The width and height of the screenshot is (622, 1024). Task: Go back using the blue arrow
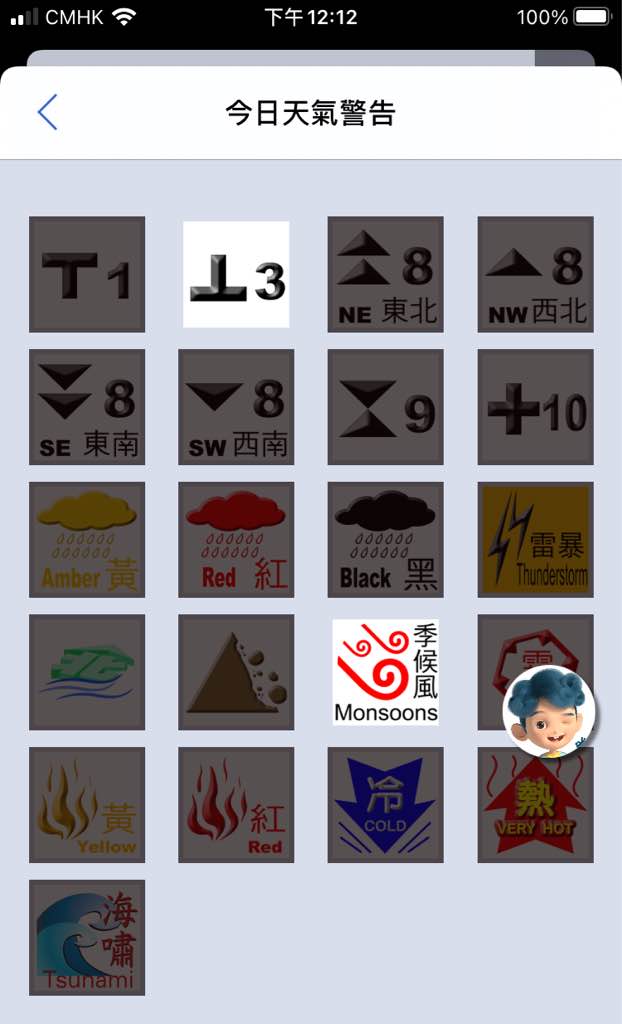coord(48,112)
